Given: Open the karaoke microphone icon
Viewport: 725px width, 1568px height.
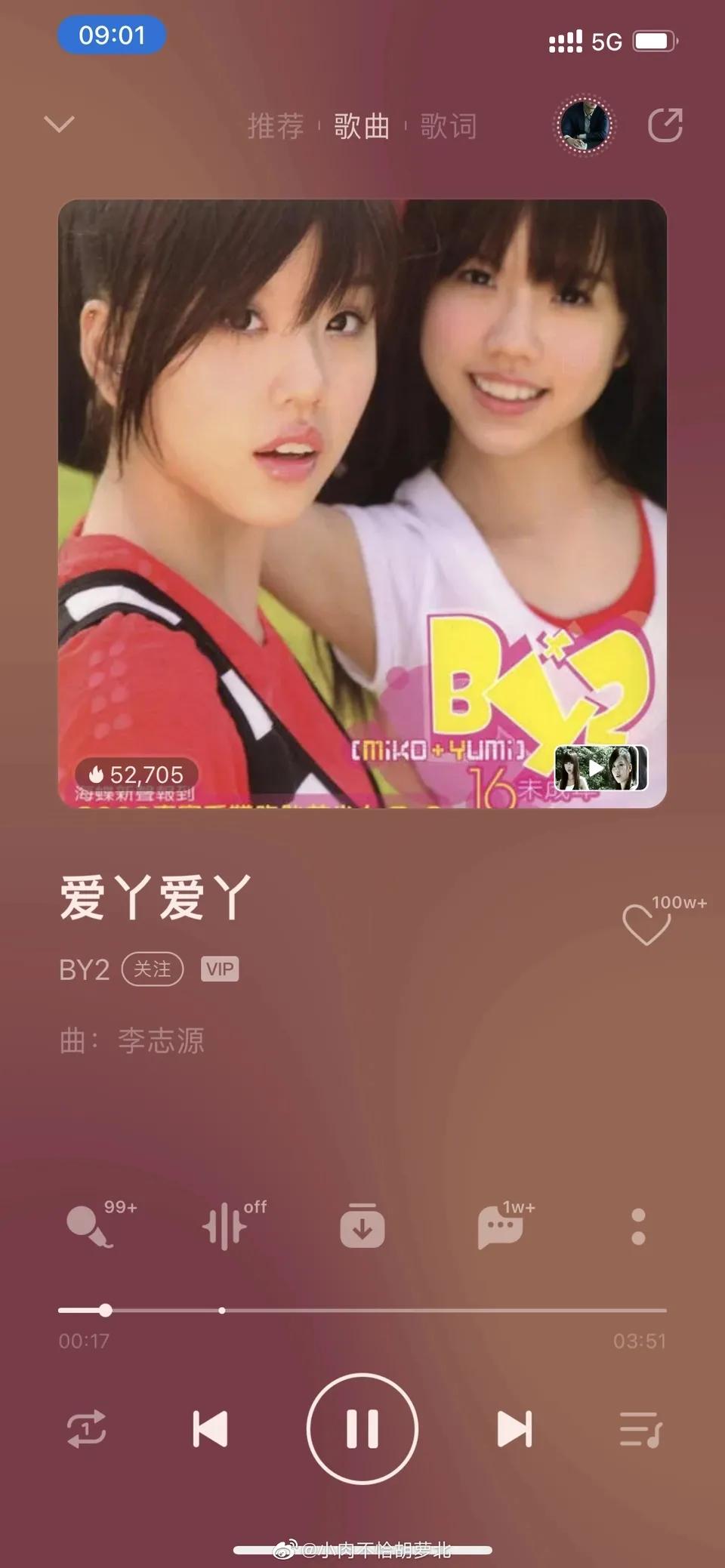Looking at the screenshot, I should click(89, 1226).
